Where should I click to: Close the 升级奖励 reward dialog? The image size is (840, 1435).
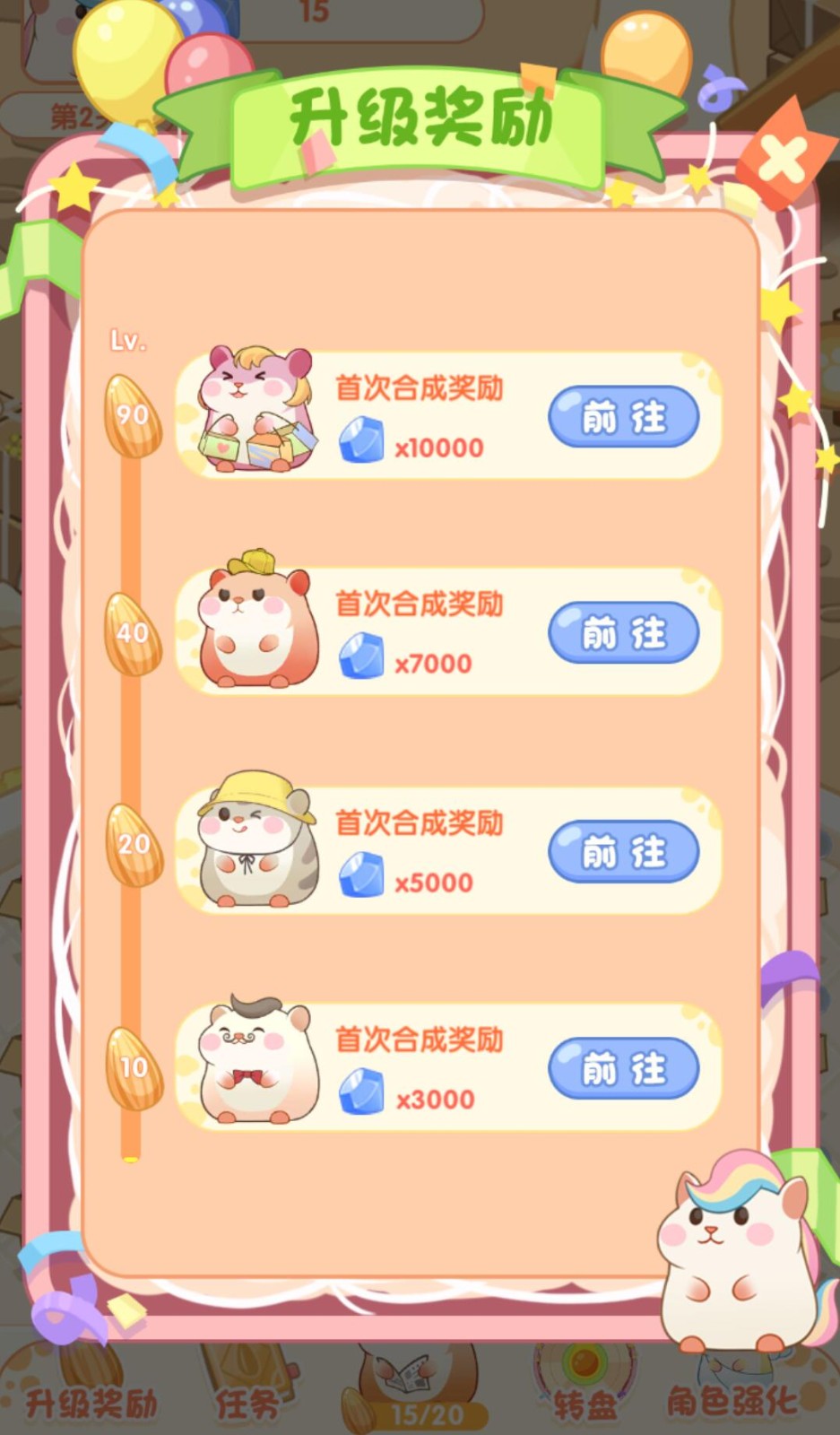coord(782,161)
